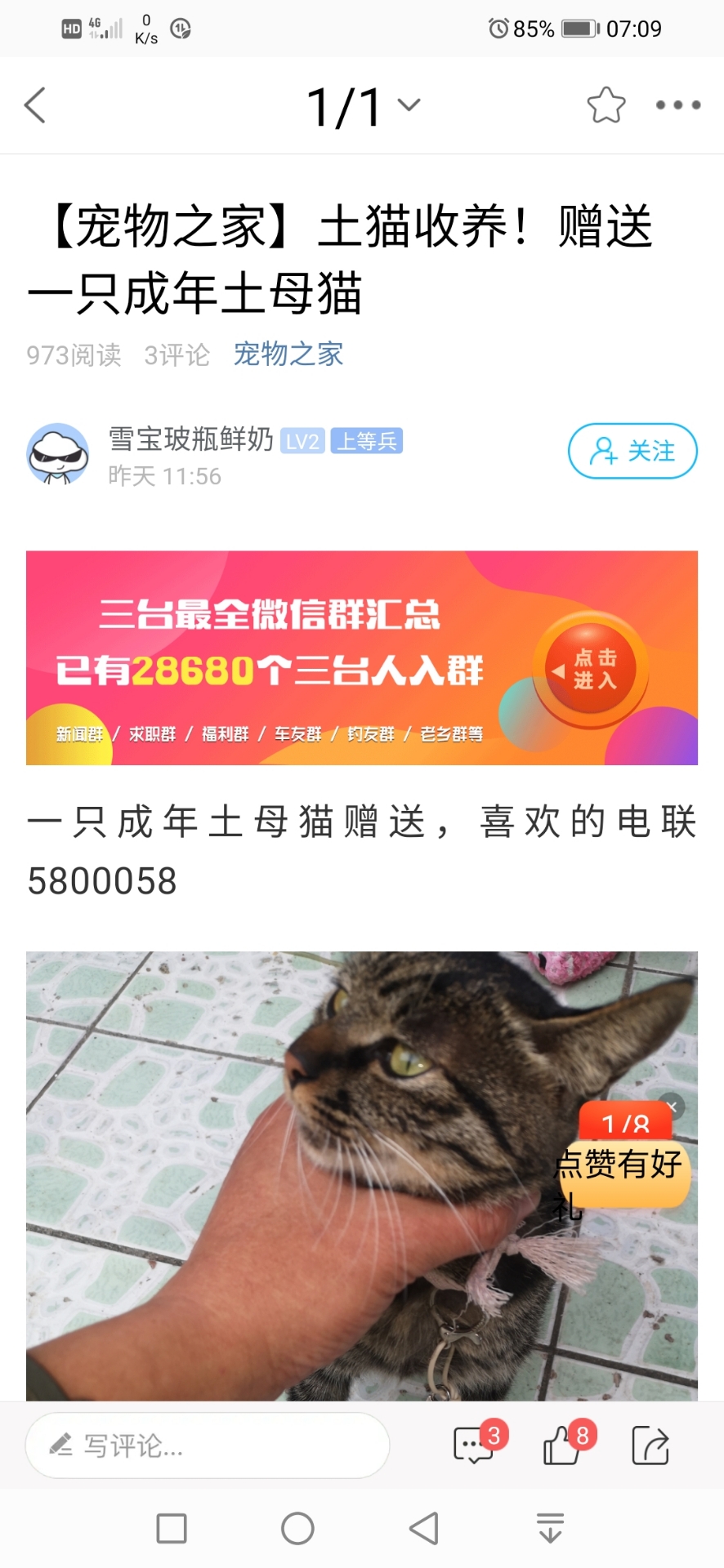Open the 宠物之家 forum link
724x1568 pixels.
(288, 354)
